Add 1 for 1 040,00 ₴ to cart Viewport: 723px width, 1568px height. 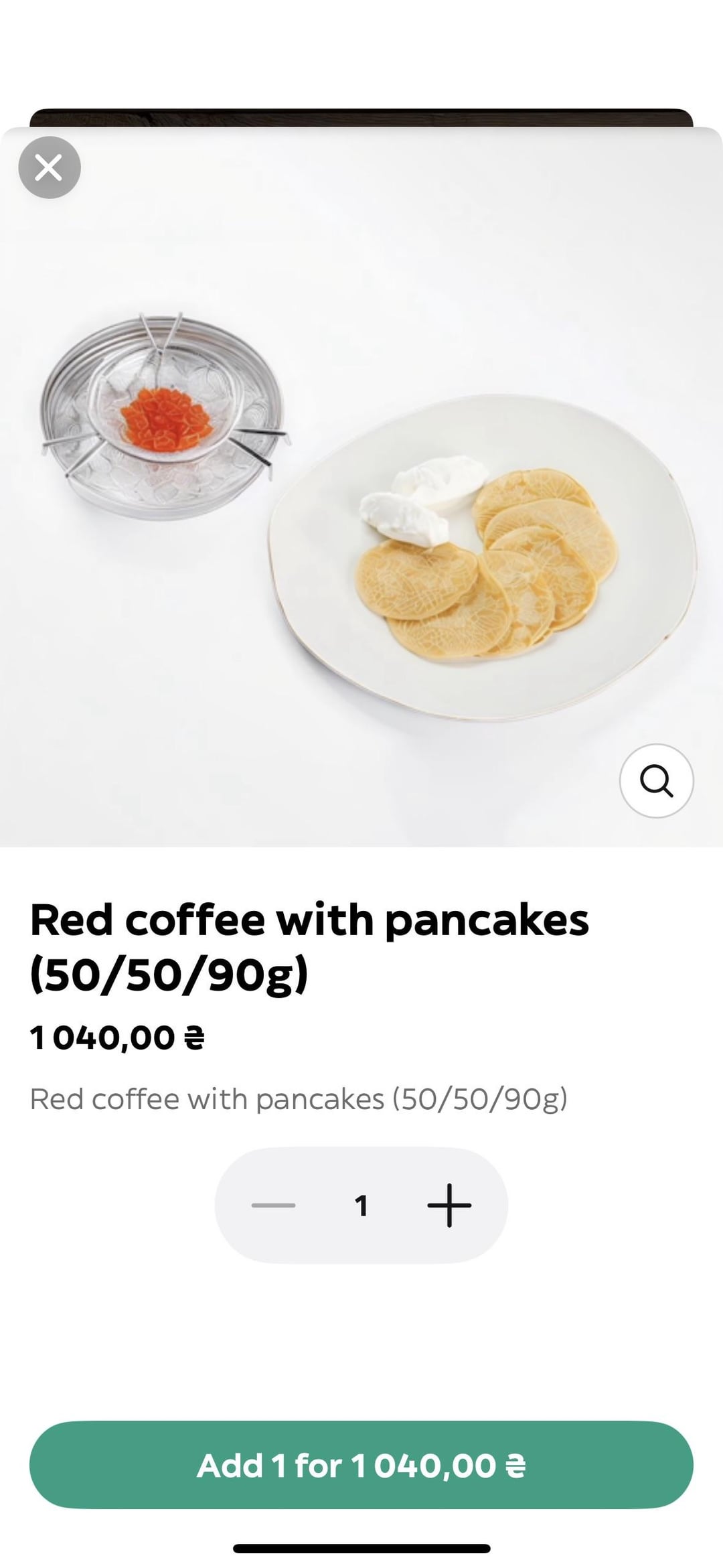tap(361, 1465)
